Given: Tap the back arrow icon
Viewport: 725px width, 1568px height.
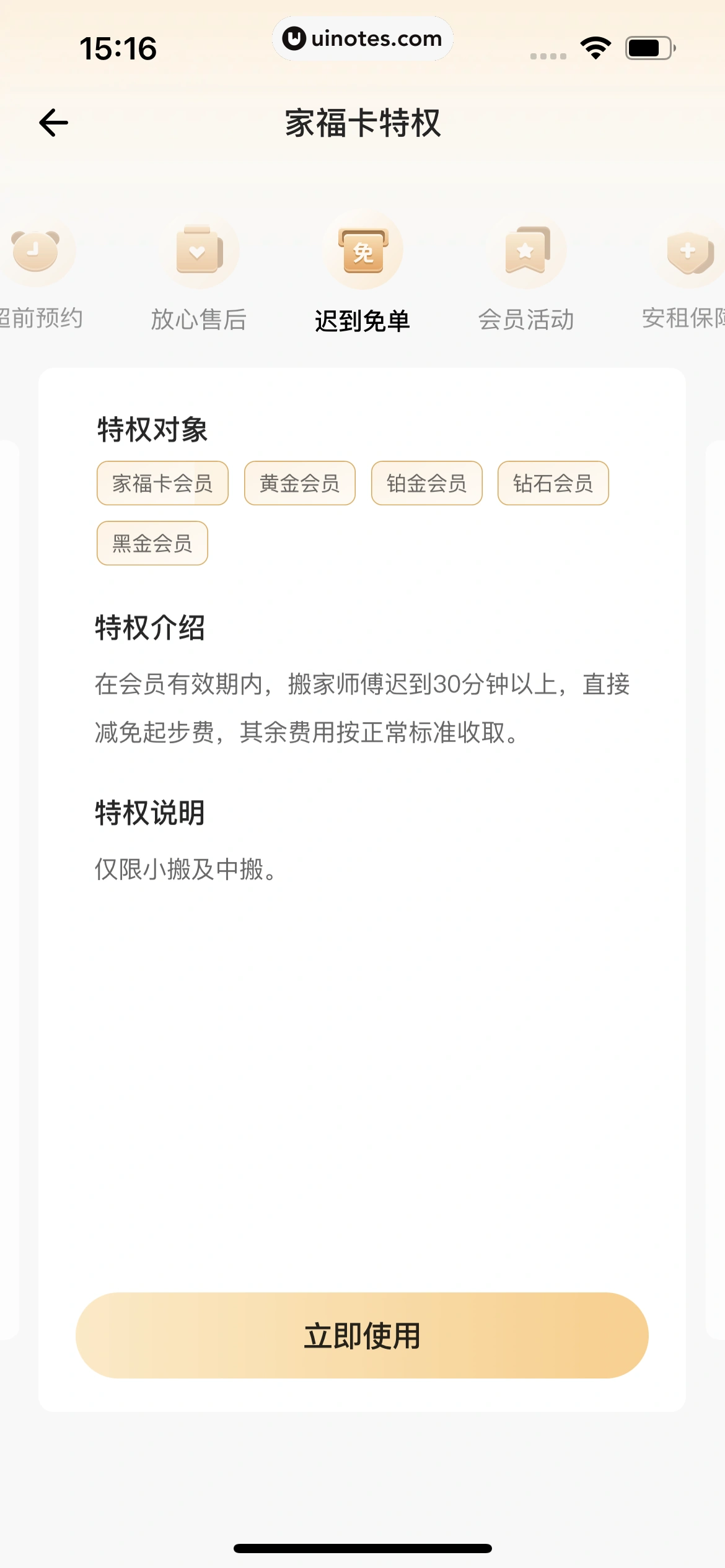Looking at the screenshot, I should (x=53, y=122).
